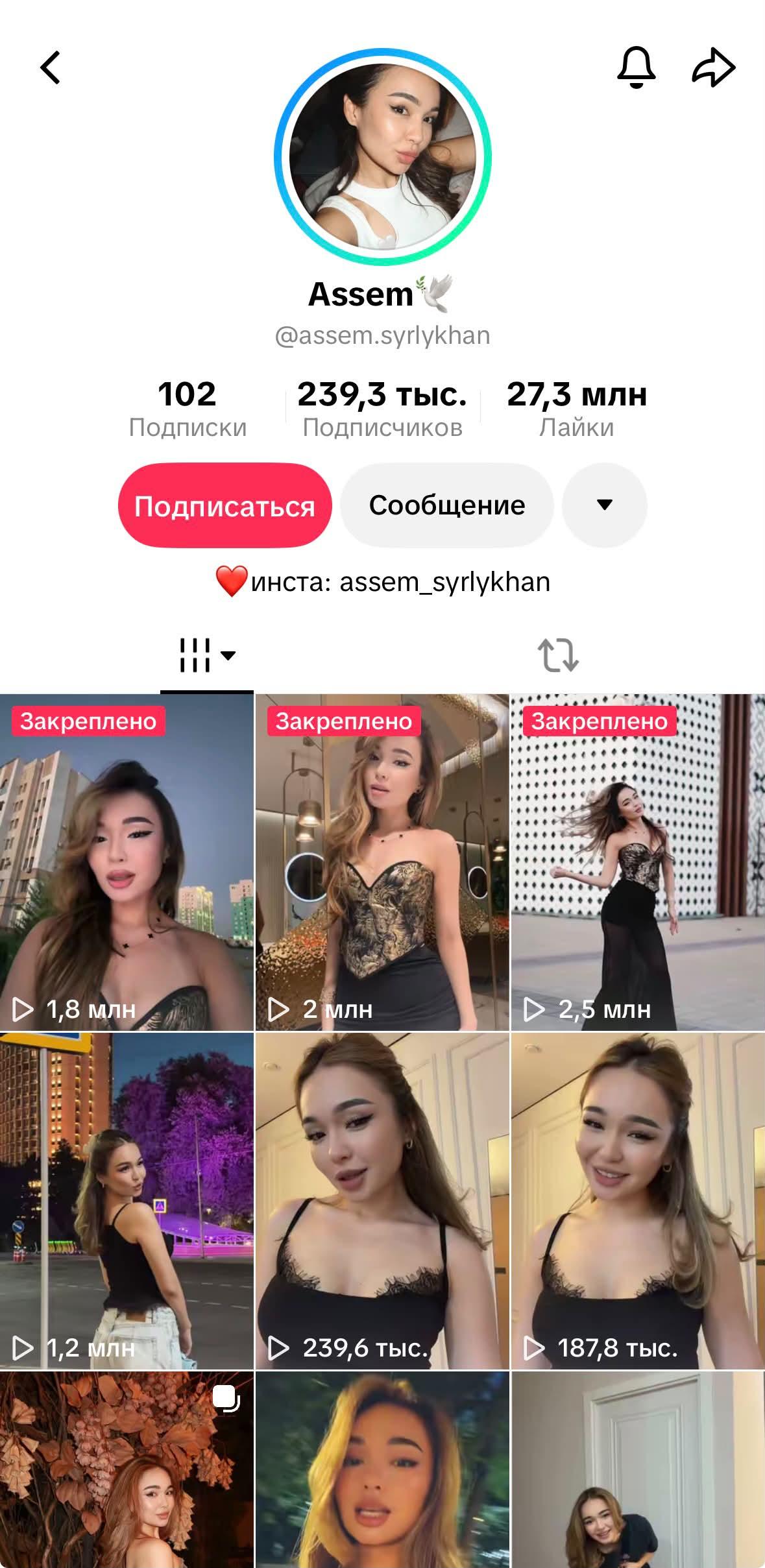Open pinned video with 2 млн views
The image size is (765, 1568).
pos(382,862)
